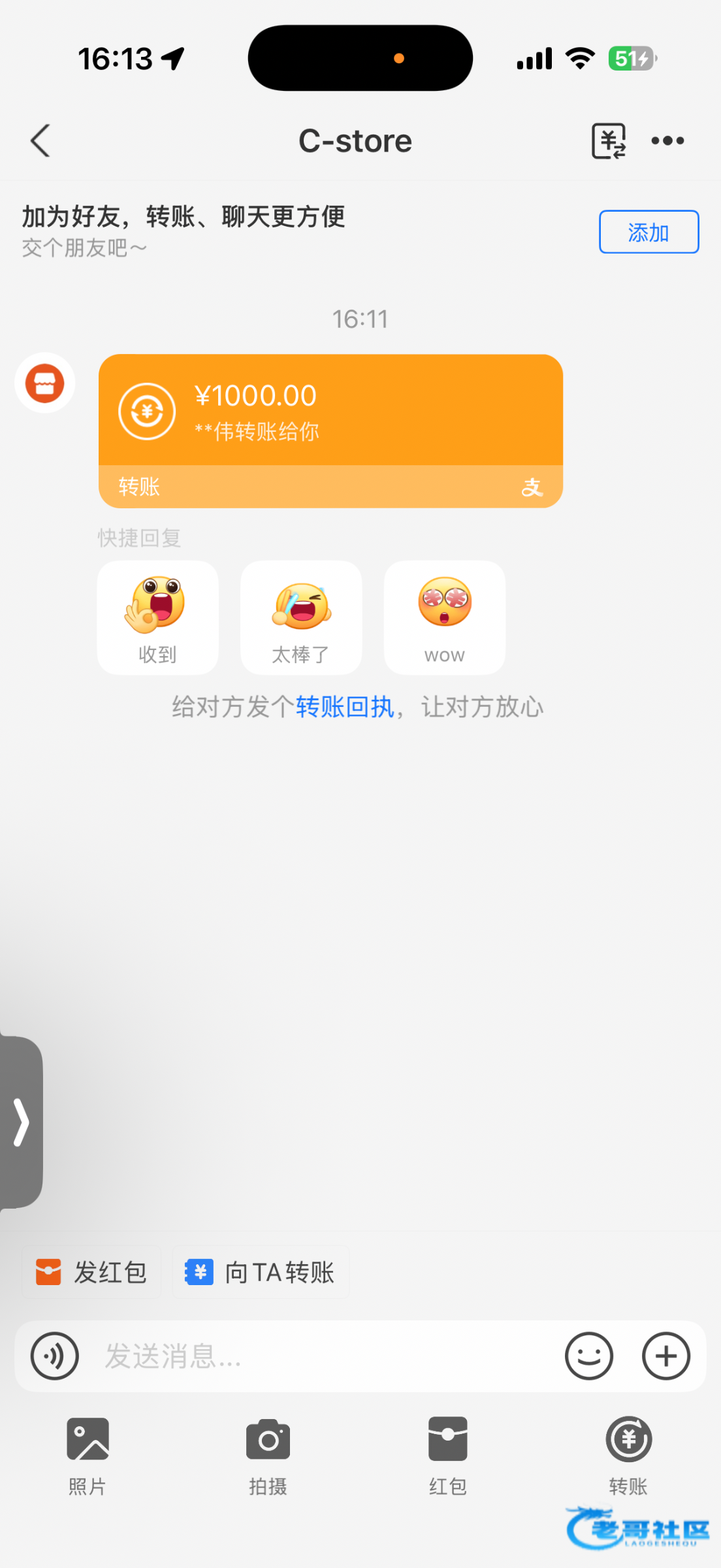Send the 收到 quick reply

point(157,617)
